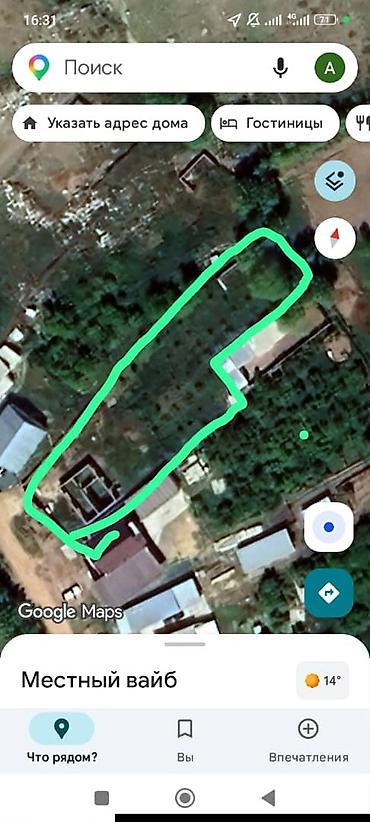The width and height of the screenshot is (370, 822).
Task: Switch to the Вы tab
Action: point(185,738)
